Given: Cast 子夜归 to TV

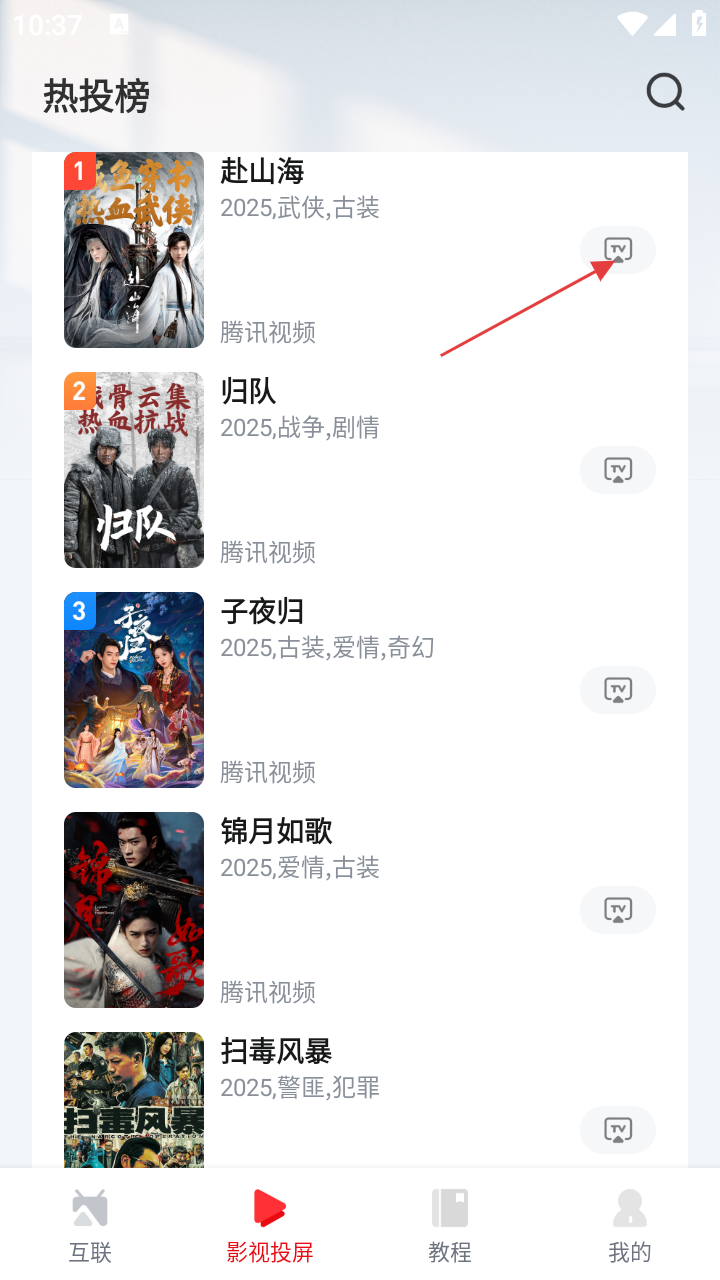Looking at the screenshot, I should click(x=618, y=690).
